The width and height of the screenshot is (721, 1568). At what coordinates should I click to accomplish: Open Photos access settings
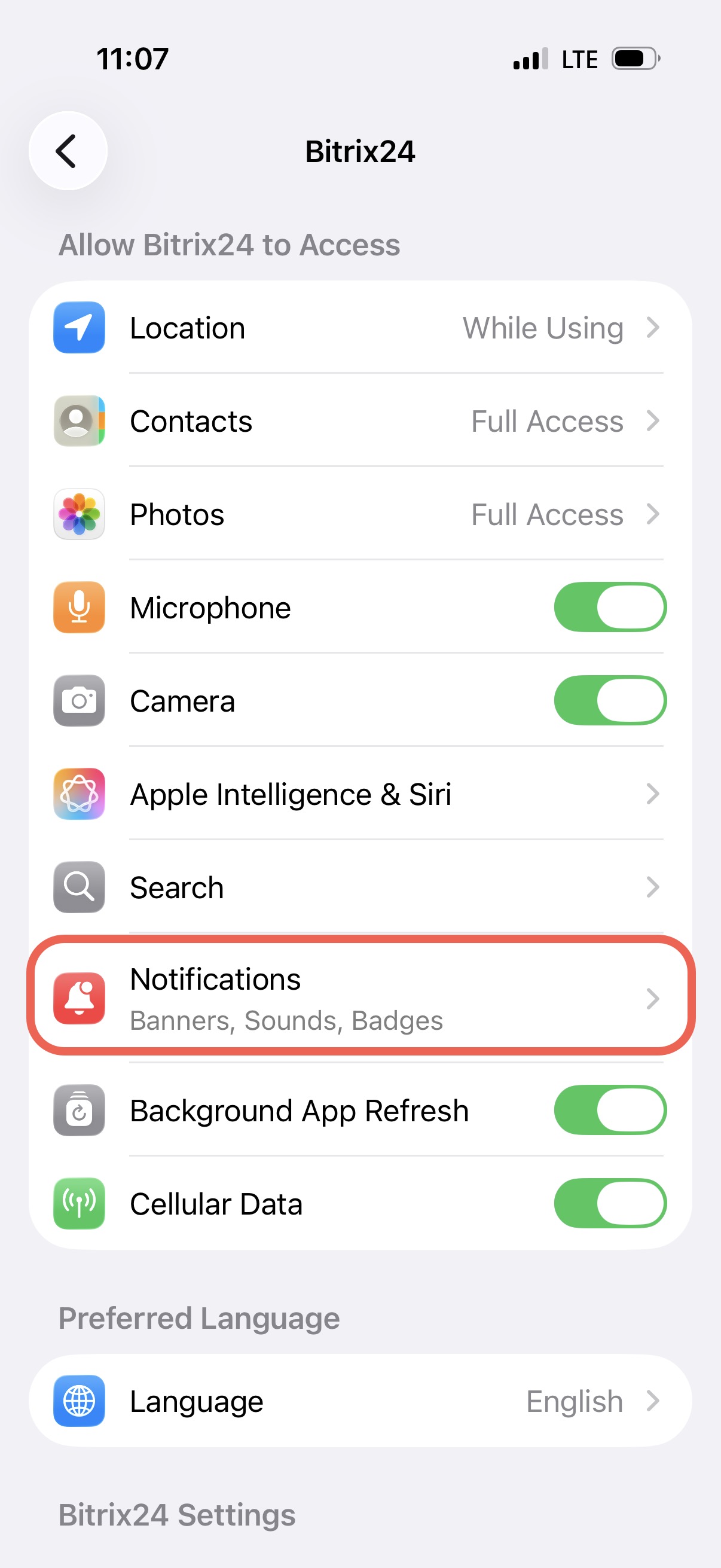[x=359, y=514]
